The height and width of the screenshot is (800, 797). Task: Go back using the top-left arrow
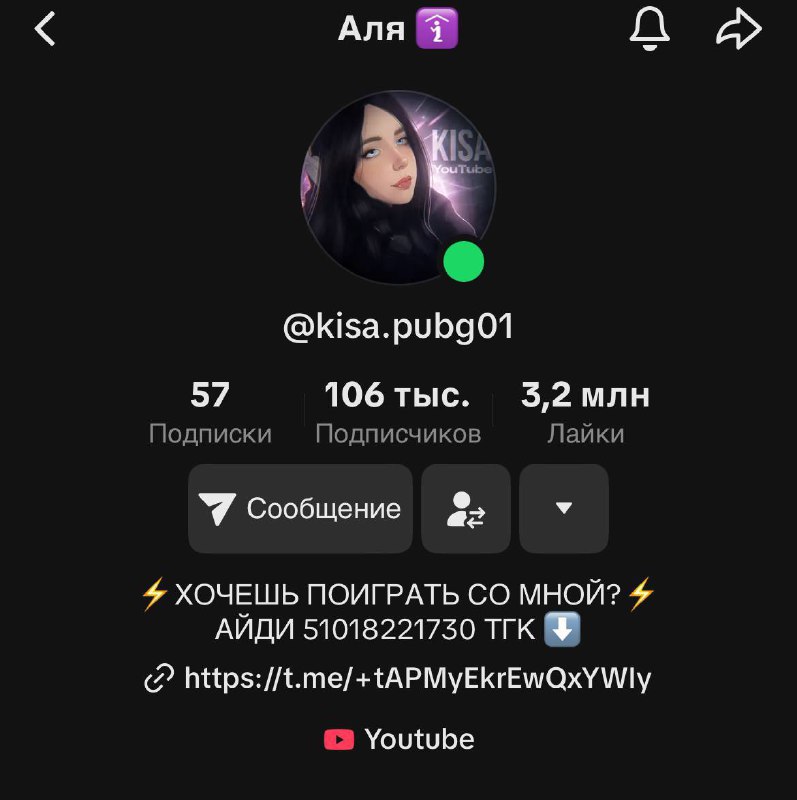[x=45, y=30]
